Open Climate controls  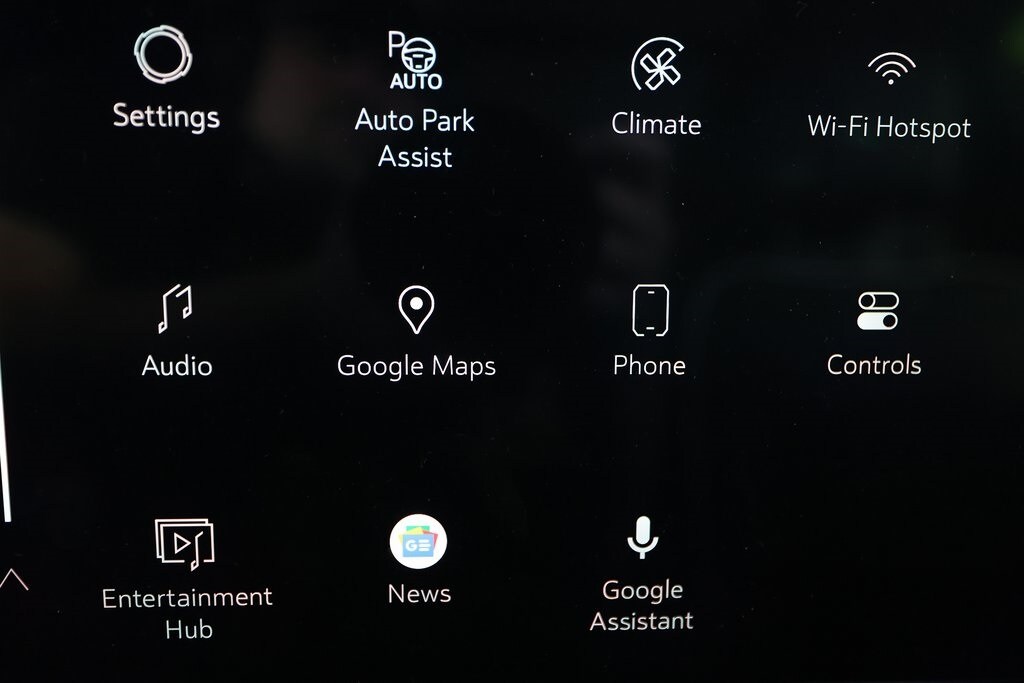(x=657, y=68)
